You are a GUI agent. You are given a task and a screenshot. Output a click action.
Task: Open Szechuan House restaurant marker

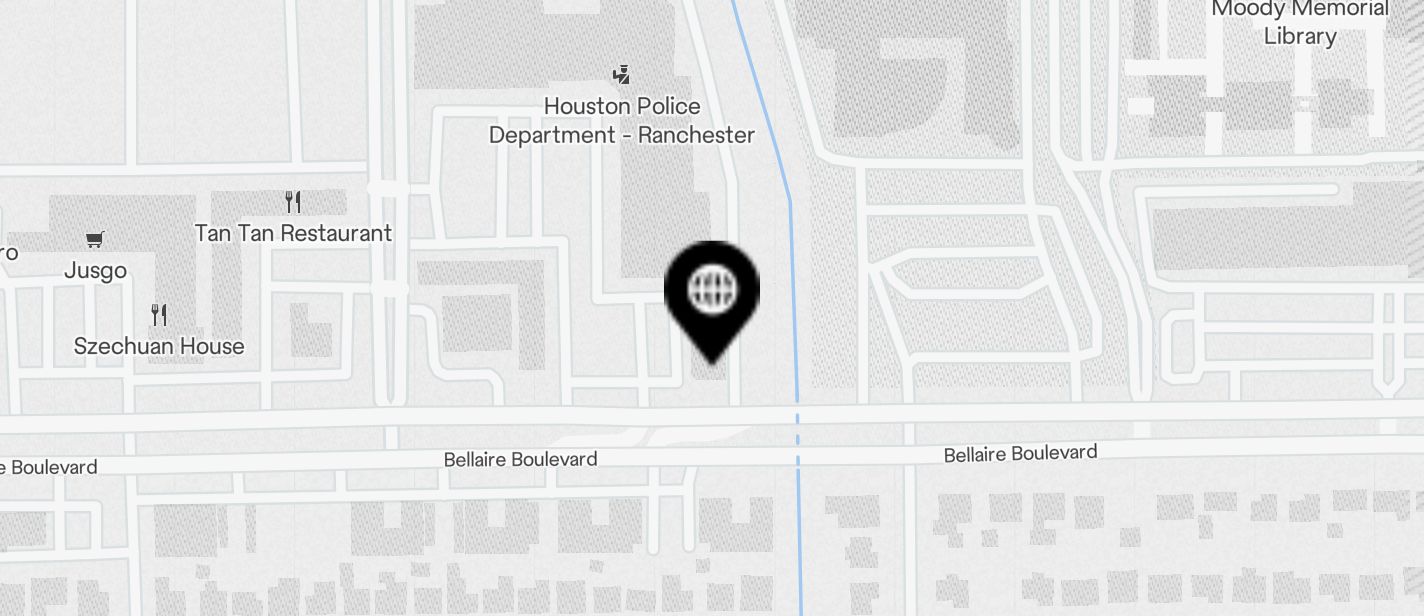tap(159, 316)
